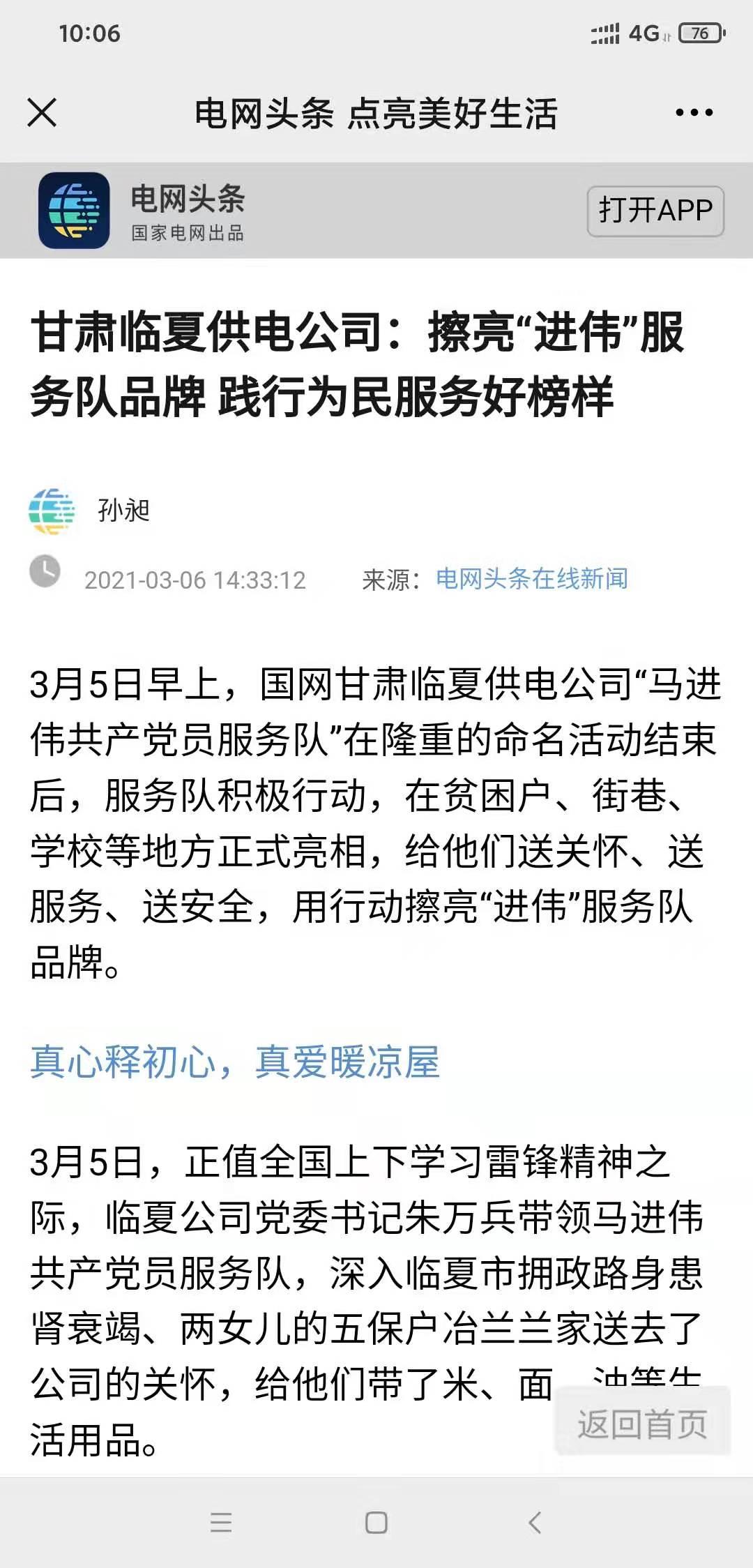Open the three-dot overflow menu
The image size is (753, 1568).
click(694, 112)
